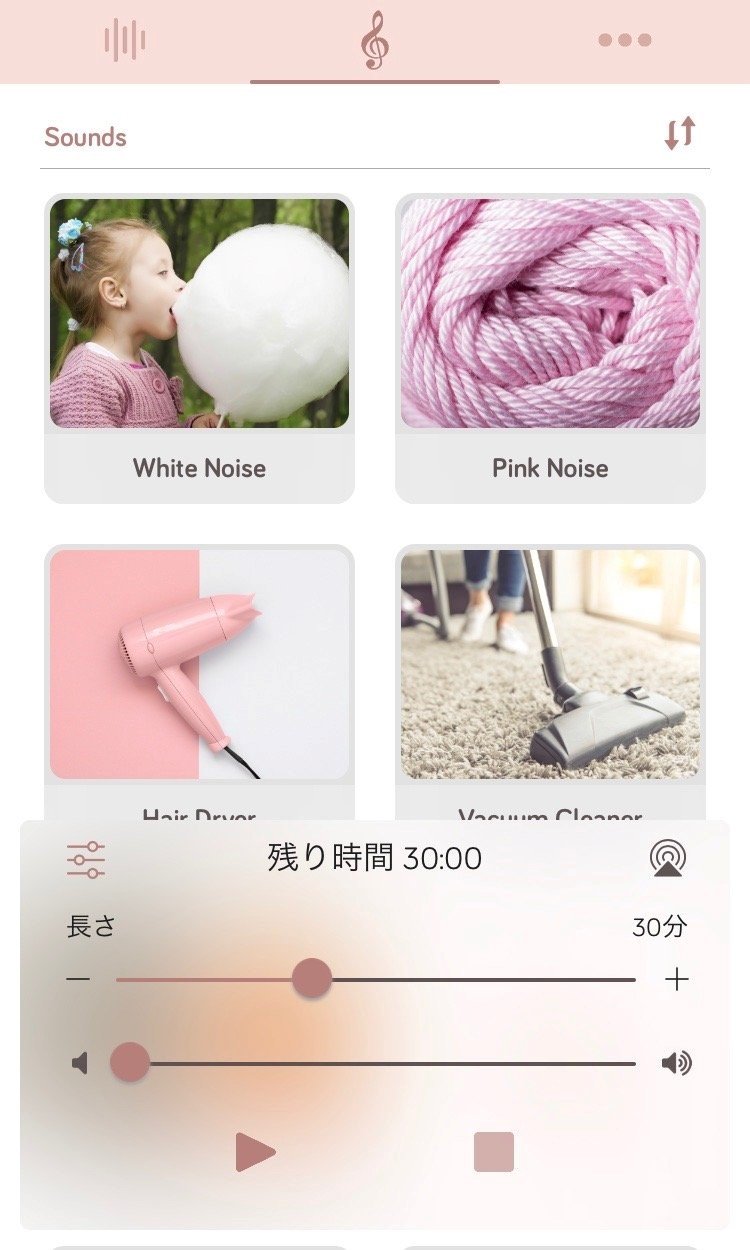Open the Vacuum Cleaner sound
Viewport: 750px width, 1250px height.
click(550, 682)
